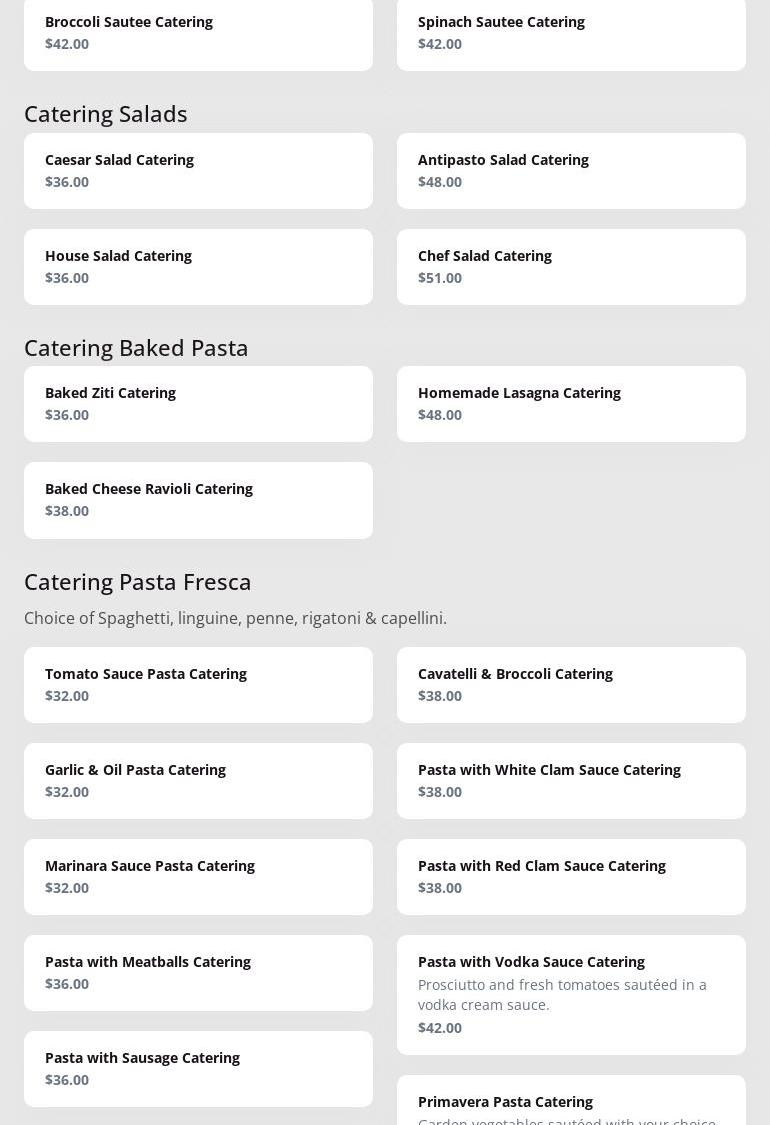Open Antipasto Salad Catering item
This screenshot has height=1125, width=770.
click(571, 171)
